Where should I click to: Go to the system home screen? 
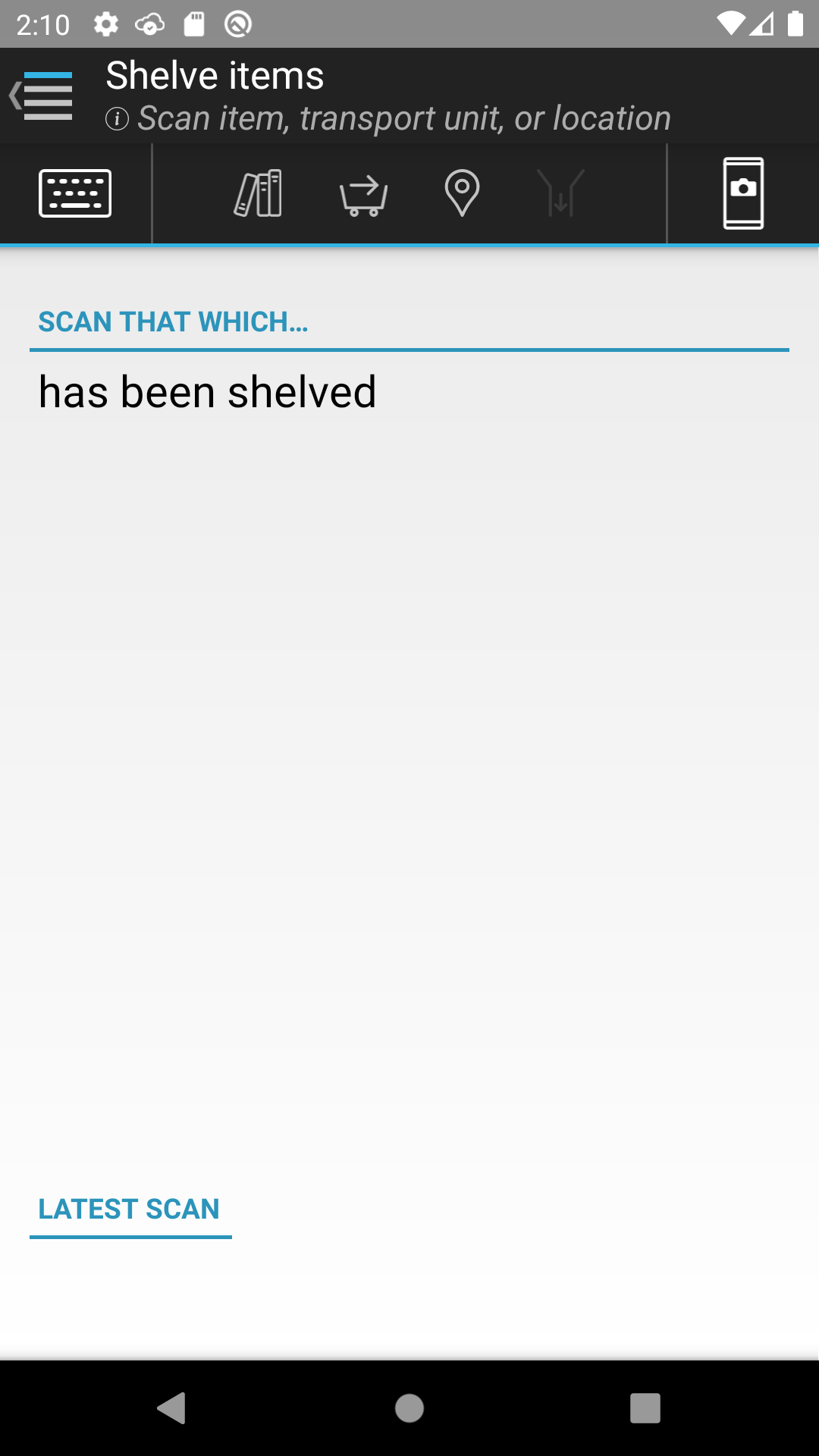pos(409,1408)
